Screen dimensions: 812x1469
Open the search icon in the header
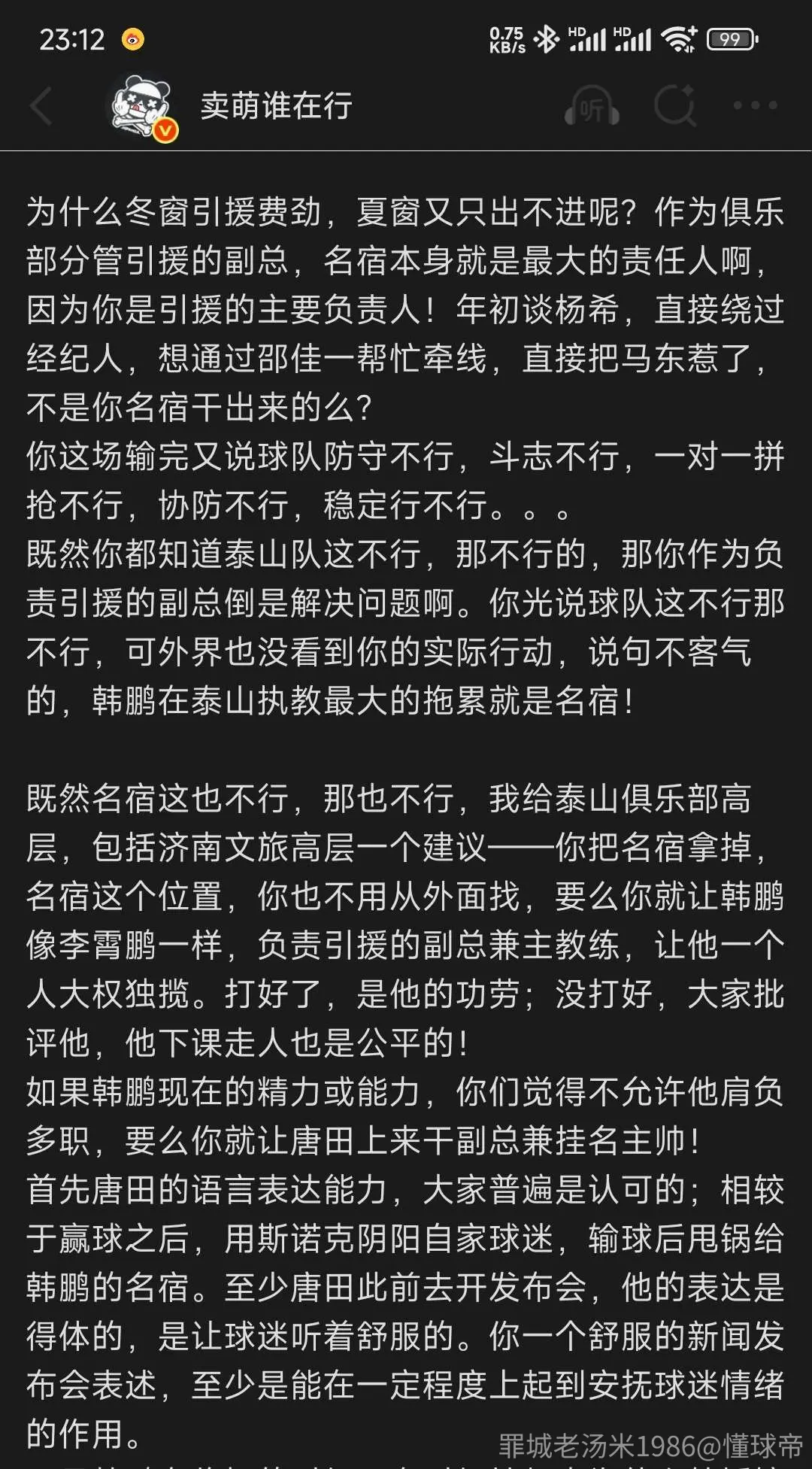[x=674, y=106]
